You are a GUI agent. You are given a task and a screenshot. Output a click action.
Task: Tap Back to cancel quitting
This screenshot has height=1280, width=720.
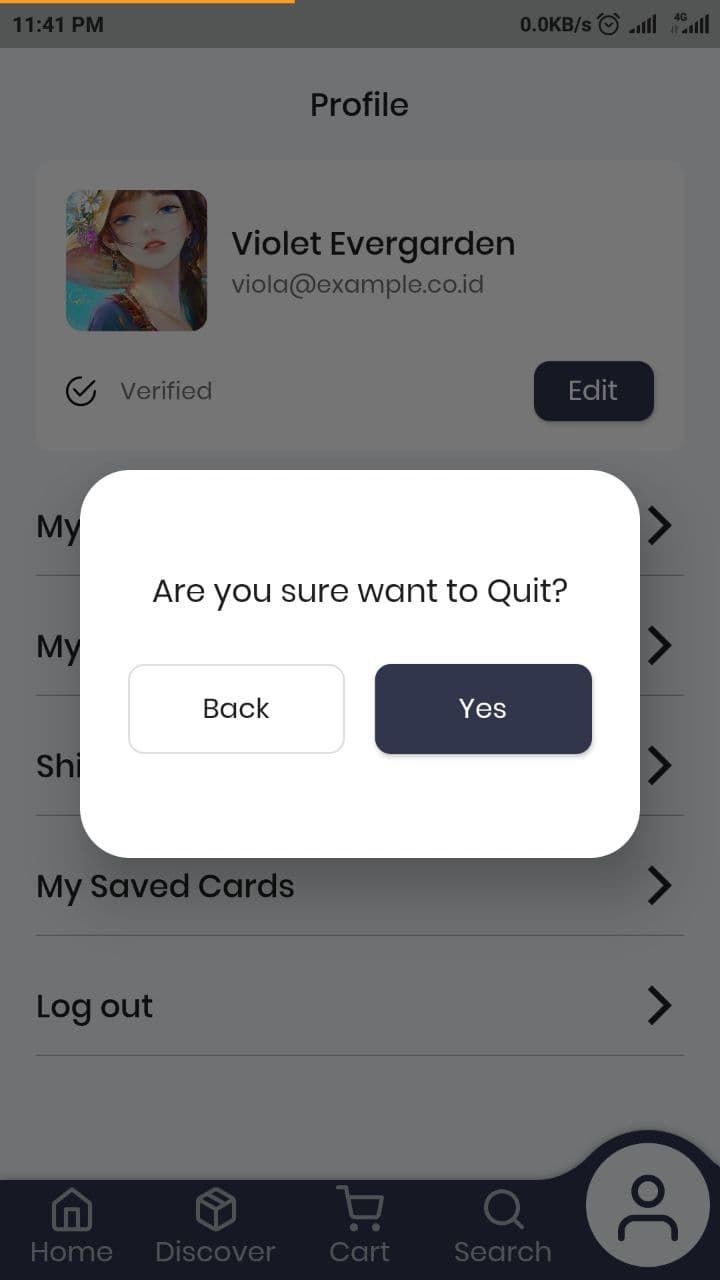[236, 708]
